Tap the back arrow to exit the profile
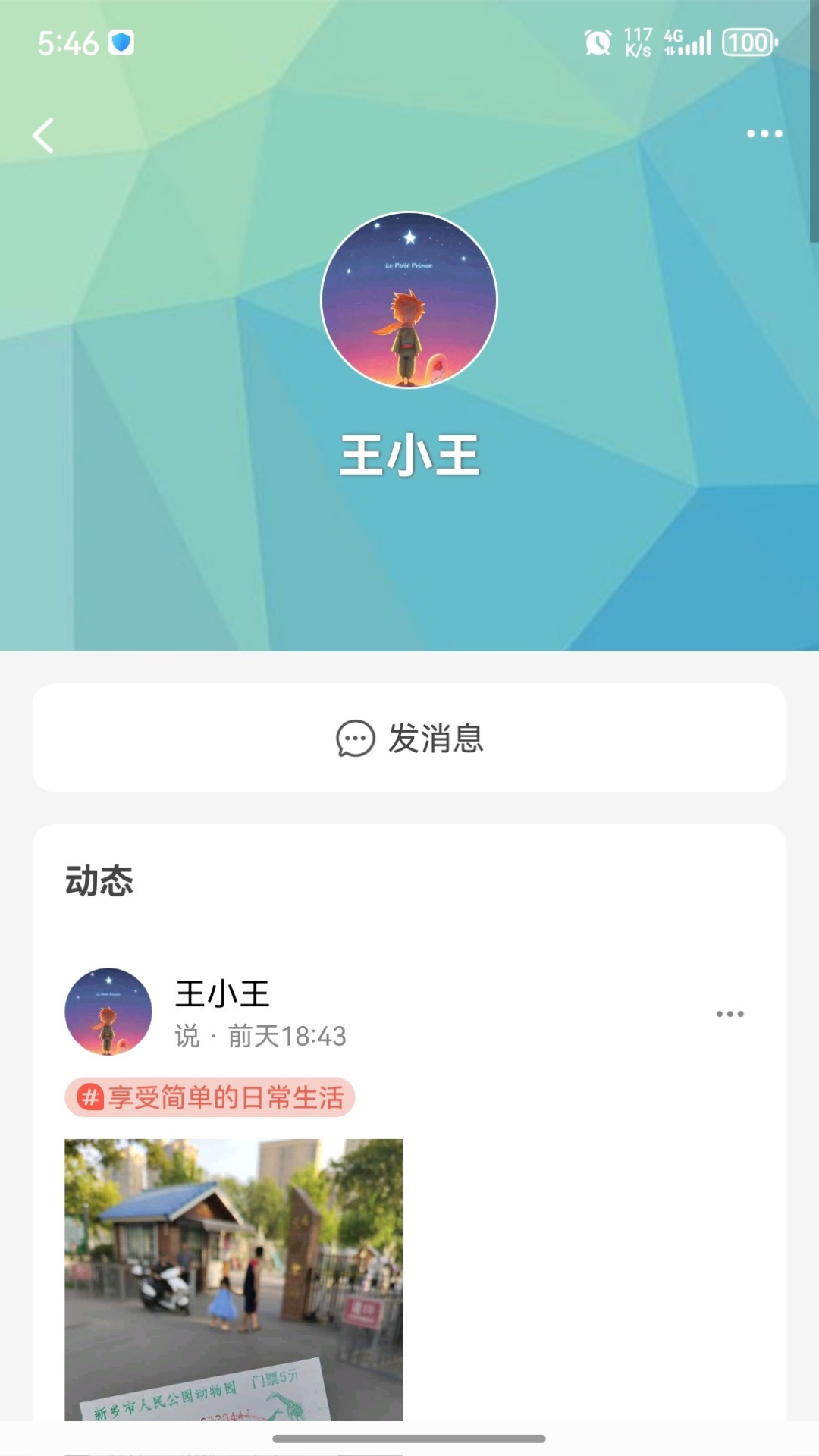Screen dimensions: 819x1456 (x=43, y=135)
